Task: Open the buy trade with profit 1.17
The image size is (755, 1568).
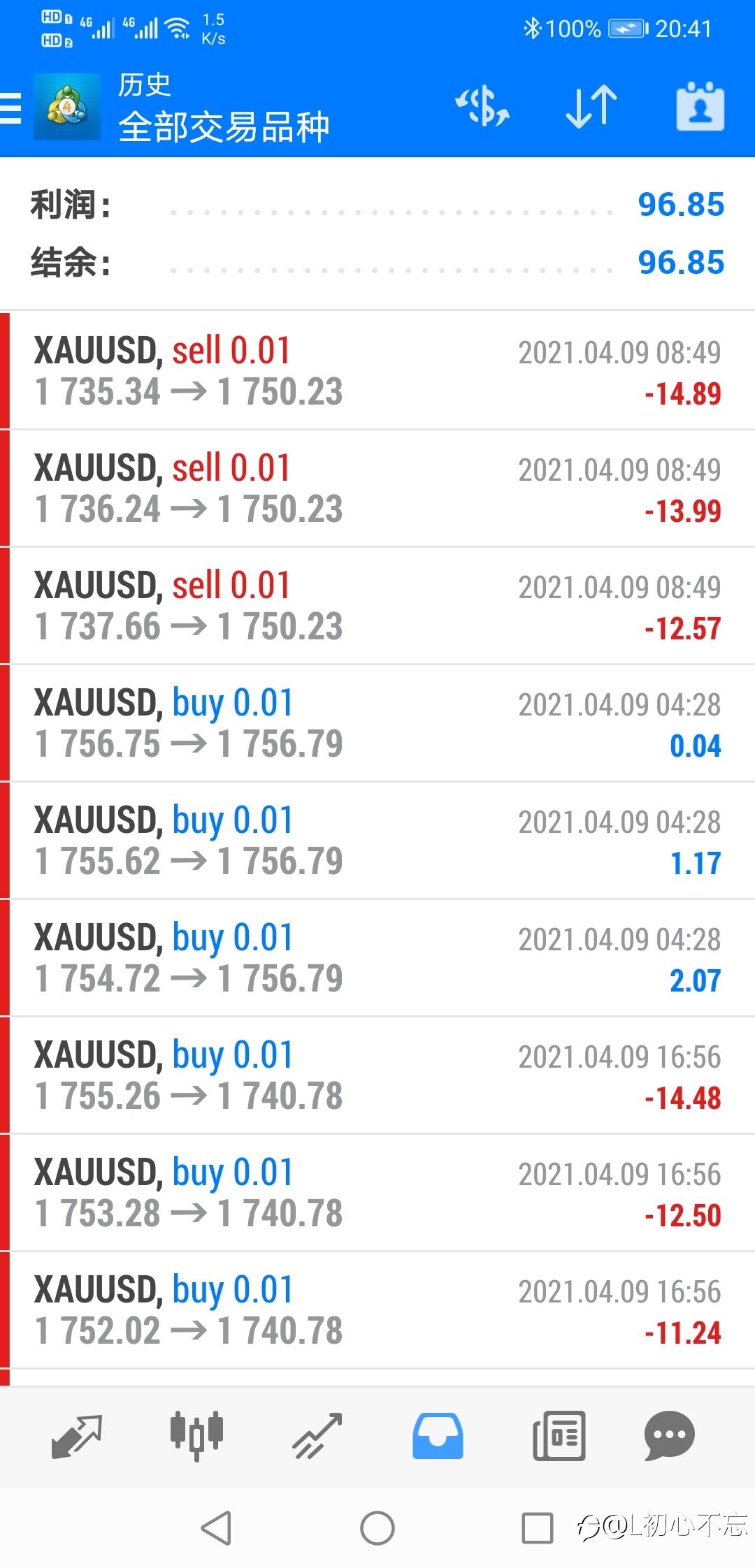Action: point(377,841)
